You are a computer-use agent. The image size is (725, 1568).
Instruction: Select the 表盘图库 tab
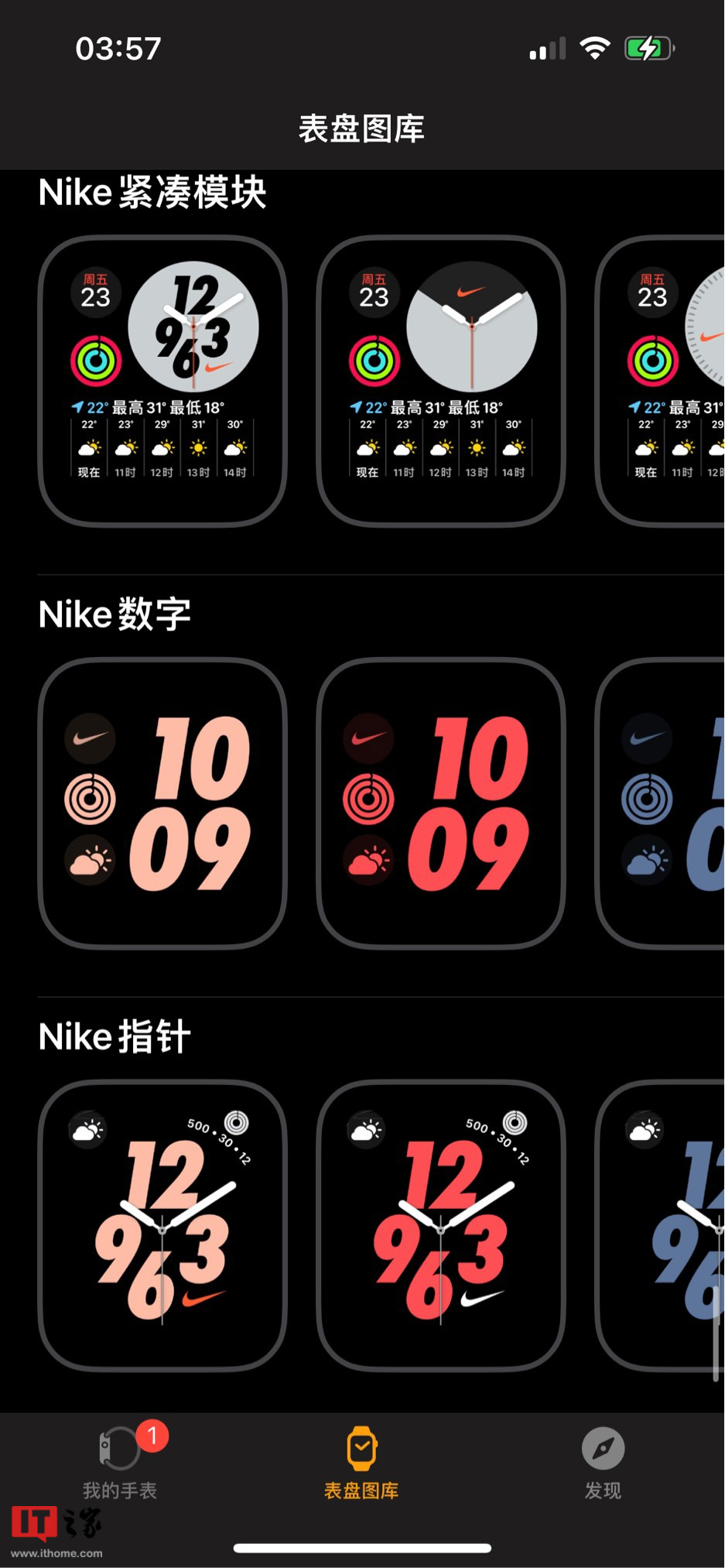pyautogui.click(x=361, y=1461)
